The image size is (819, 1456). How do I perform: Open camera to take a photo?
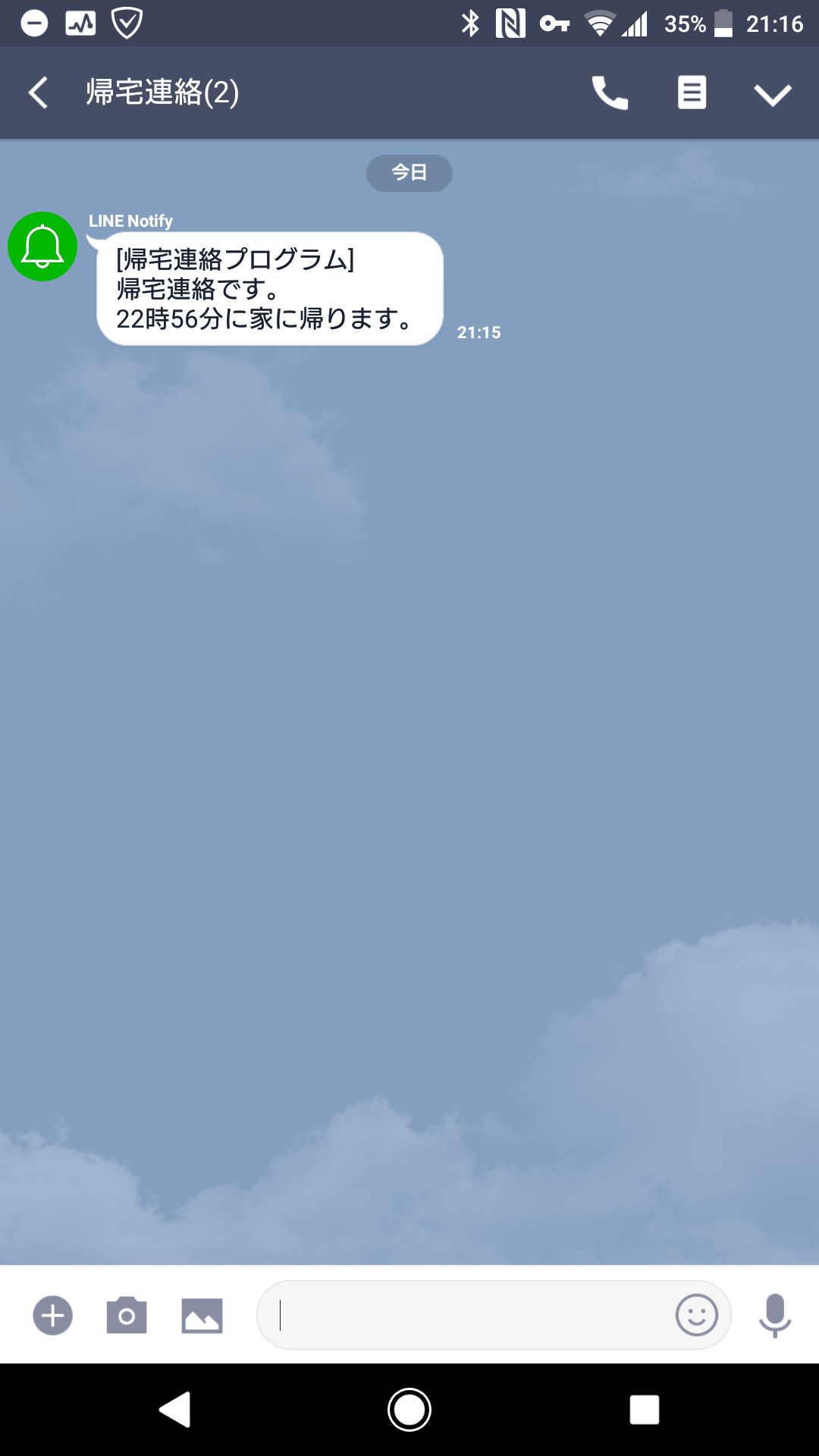[x=127, y=1315]
